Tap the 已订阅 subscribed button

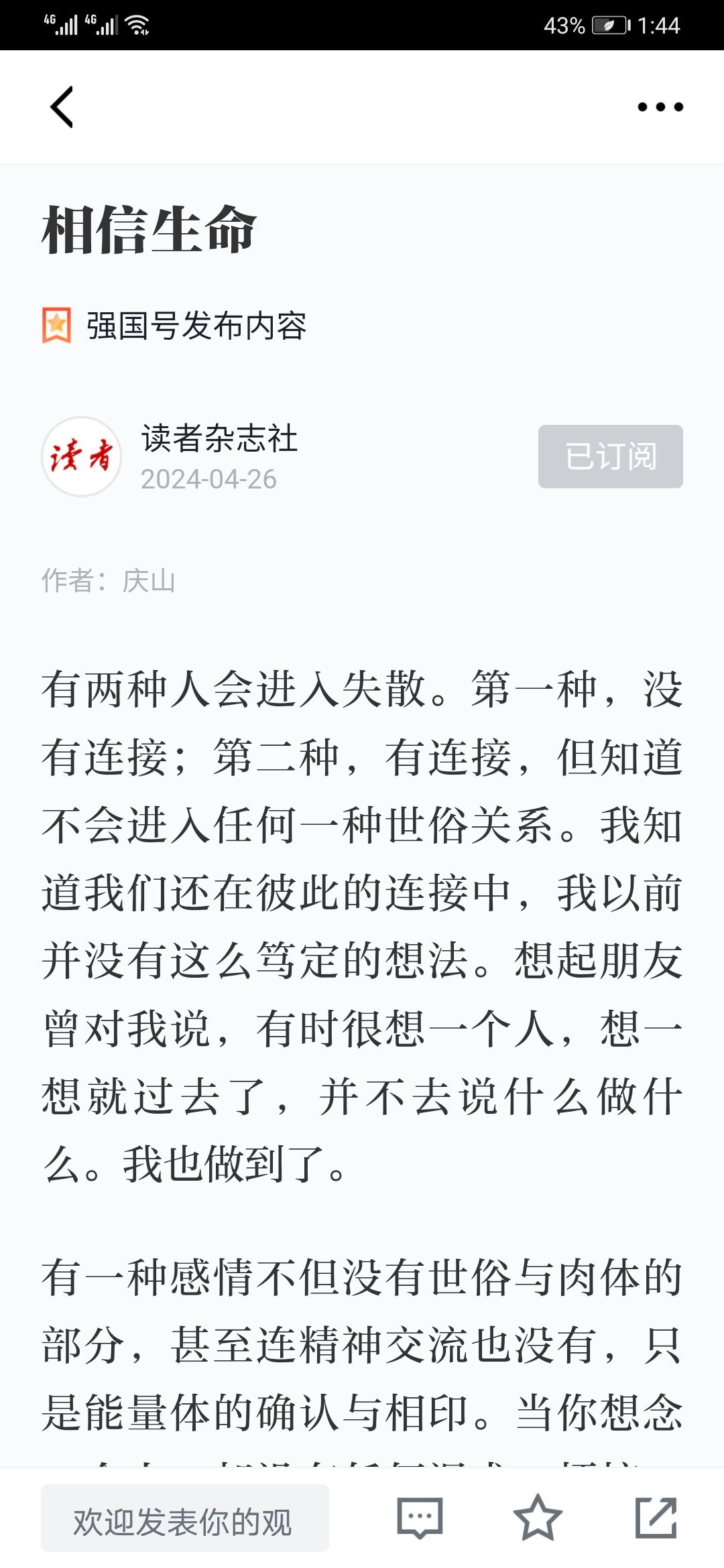click(611, 456)
